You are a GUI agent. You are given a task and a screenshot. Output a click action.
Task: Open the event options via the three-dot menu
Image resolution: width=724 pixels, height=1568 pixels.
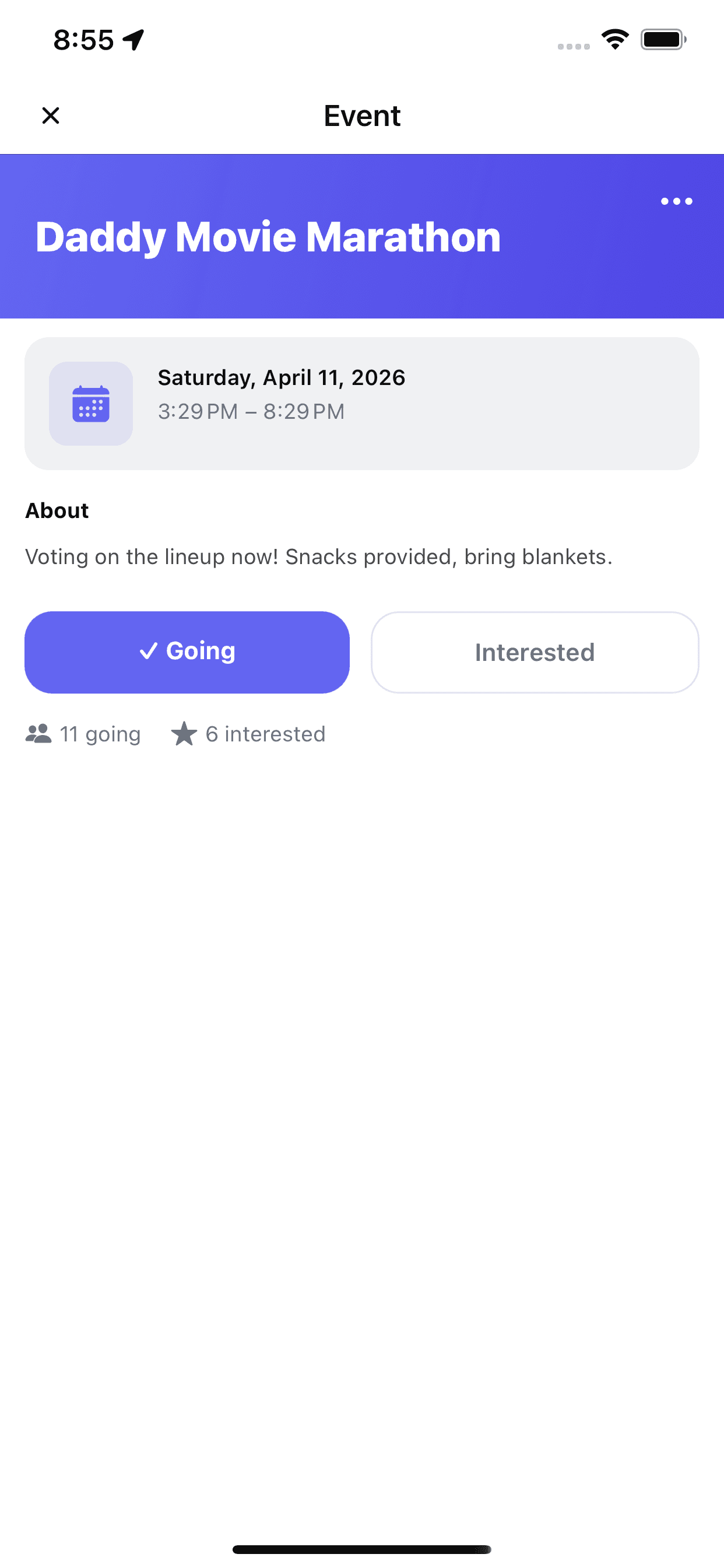tap(677, 201)
